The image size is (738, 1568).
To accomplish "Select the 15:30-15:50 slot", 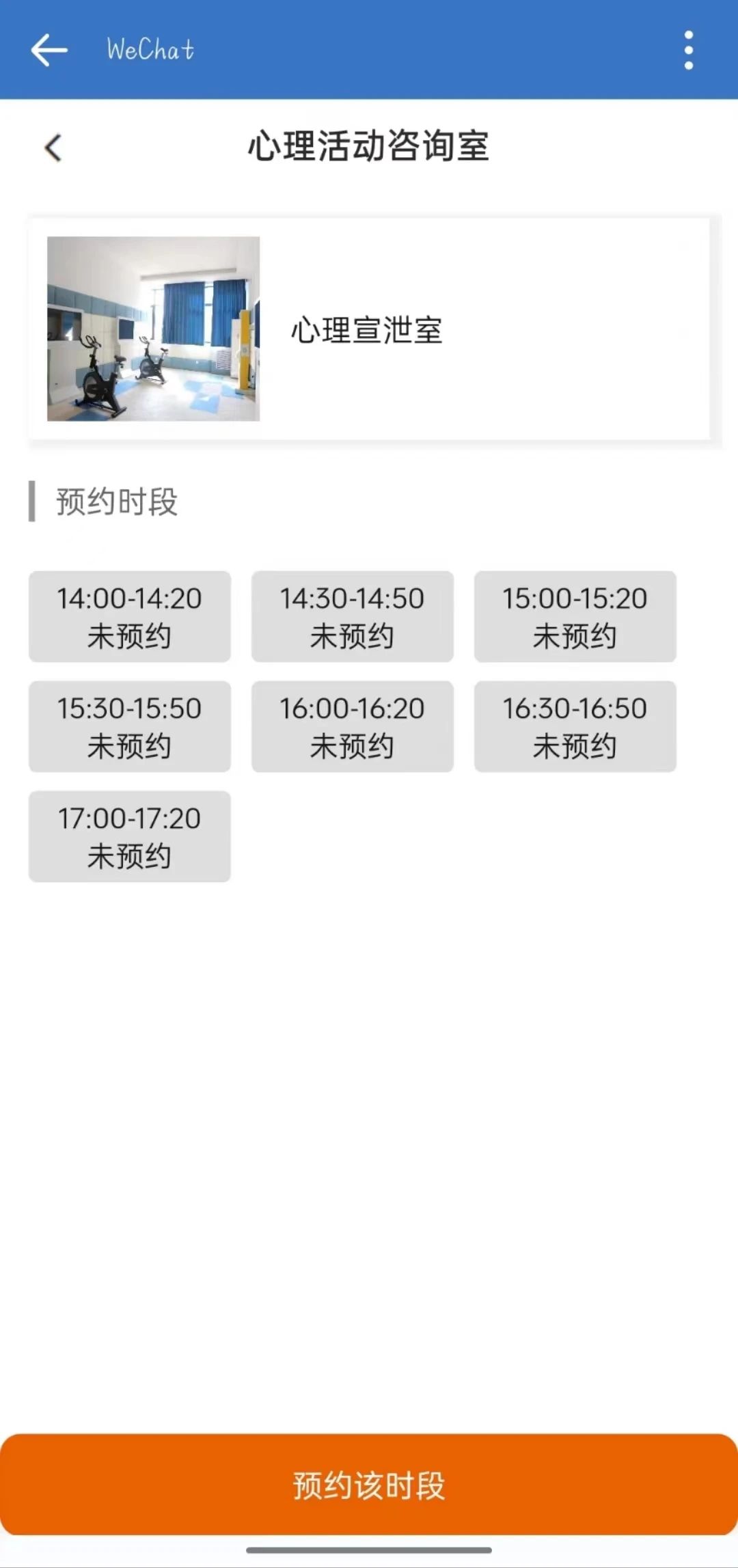I will 130,726.
